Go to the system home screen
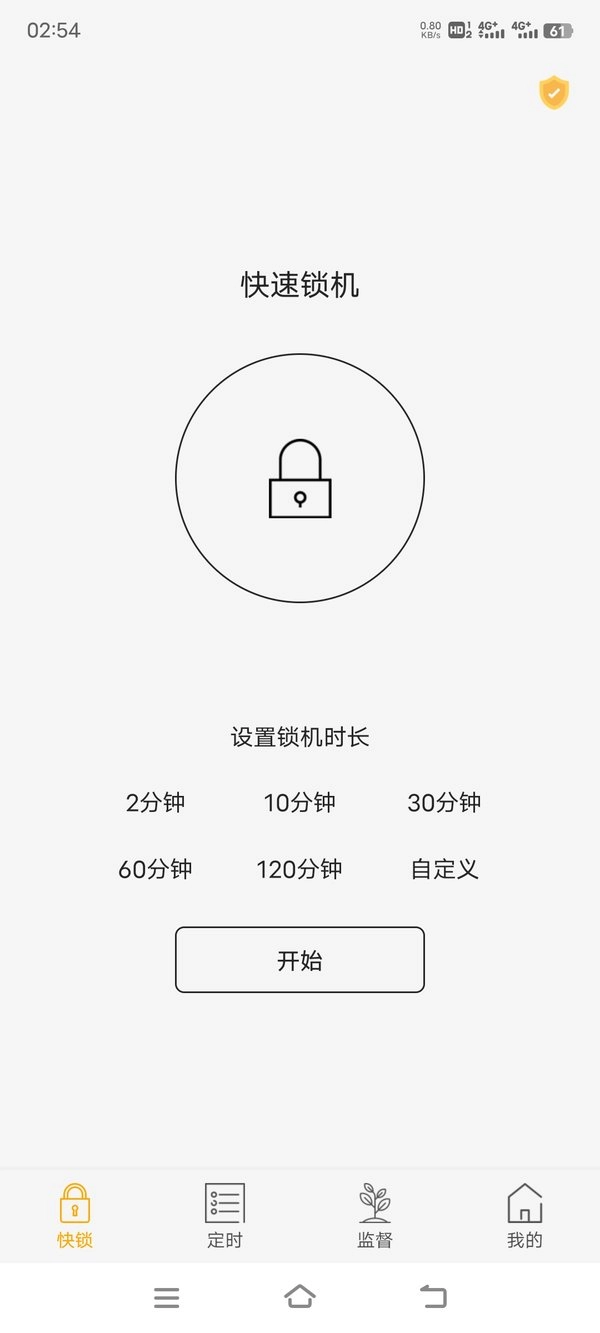 300,1297
